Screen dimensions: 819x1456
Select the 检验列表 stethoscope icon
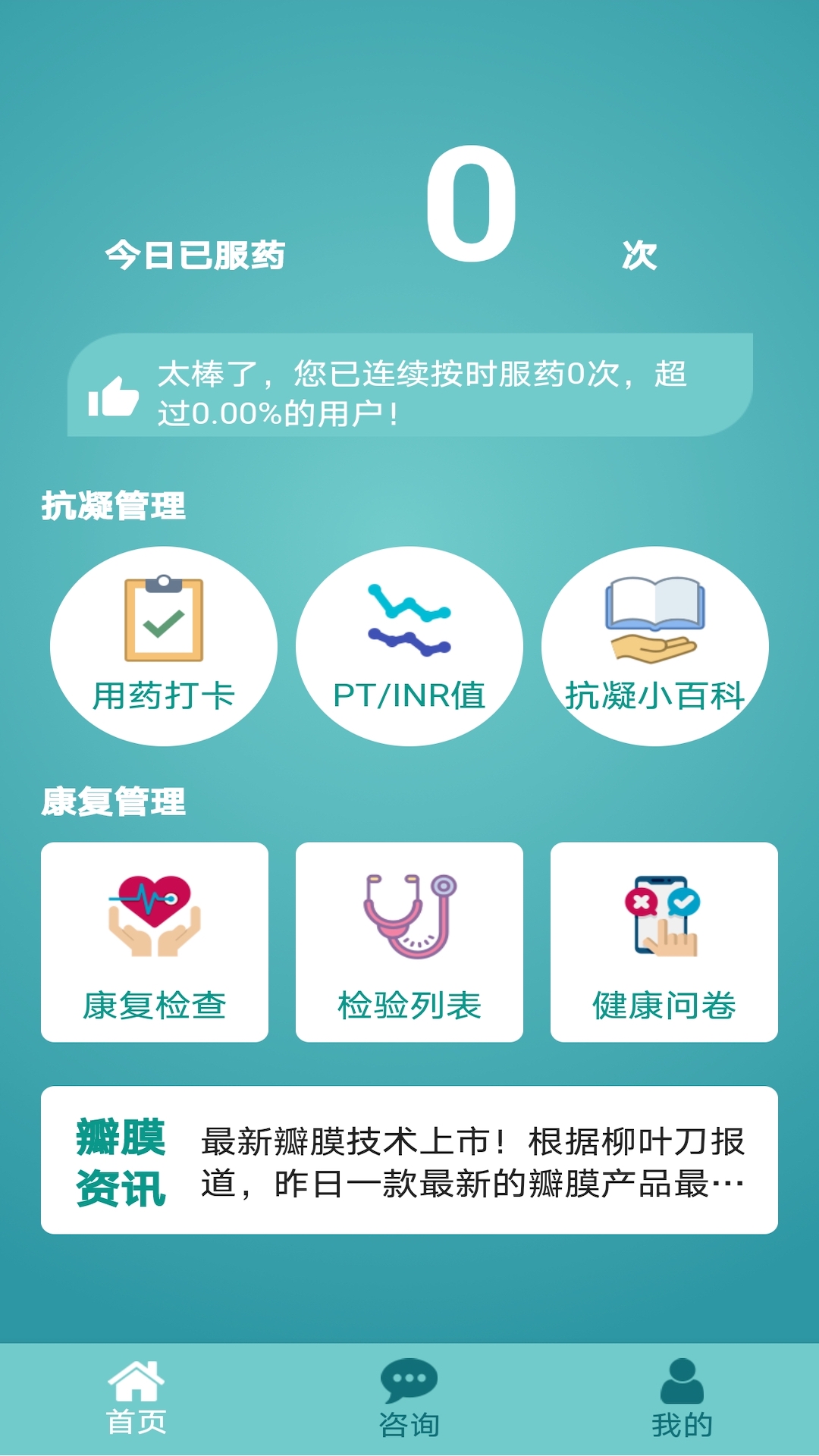[409, 918]
